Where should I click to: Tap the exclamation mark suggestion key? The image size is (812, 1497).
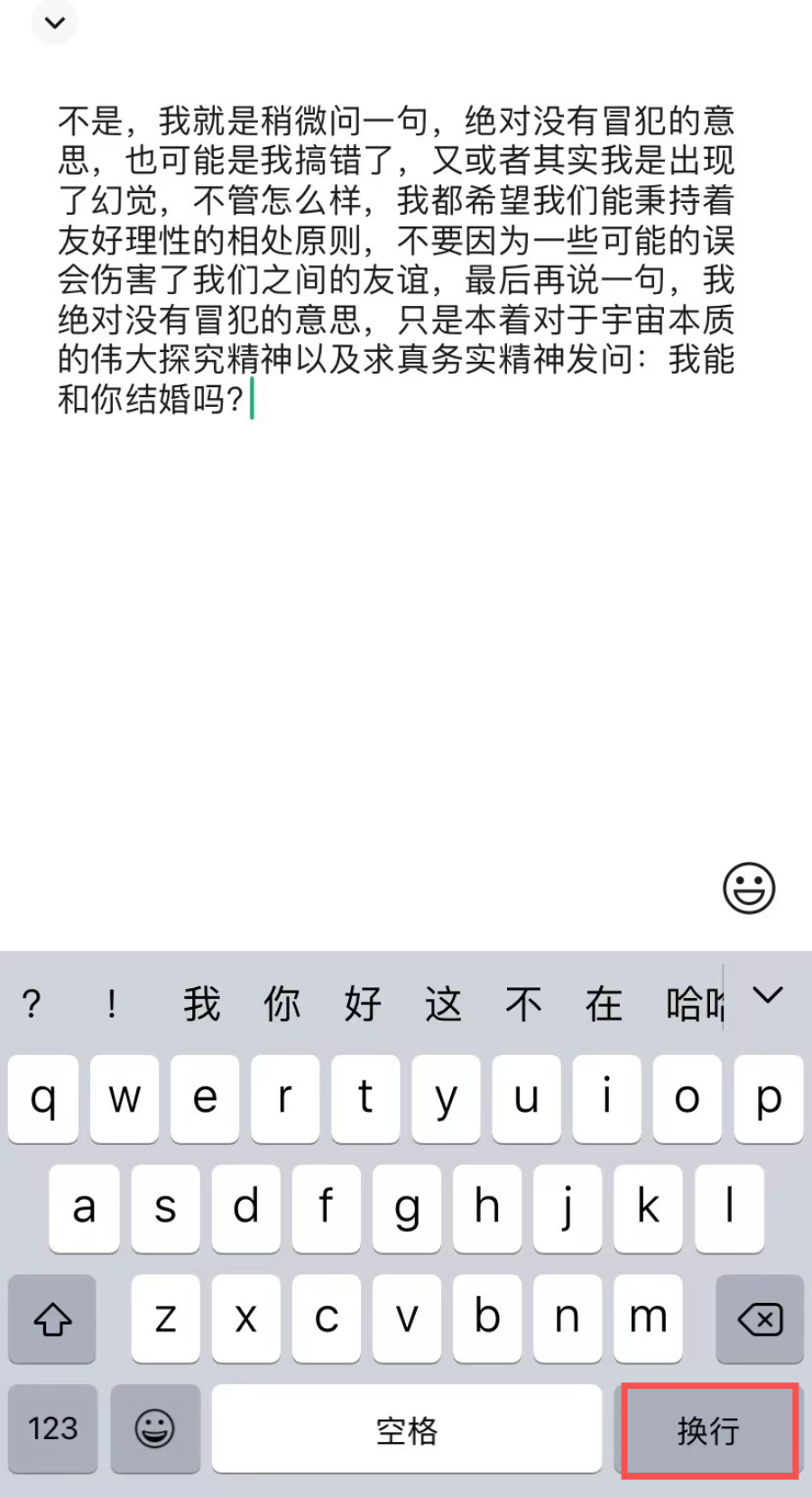point(111,1003)
